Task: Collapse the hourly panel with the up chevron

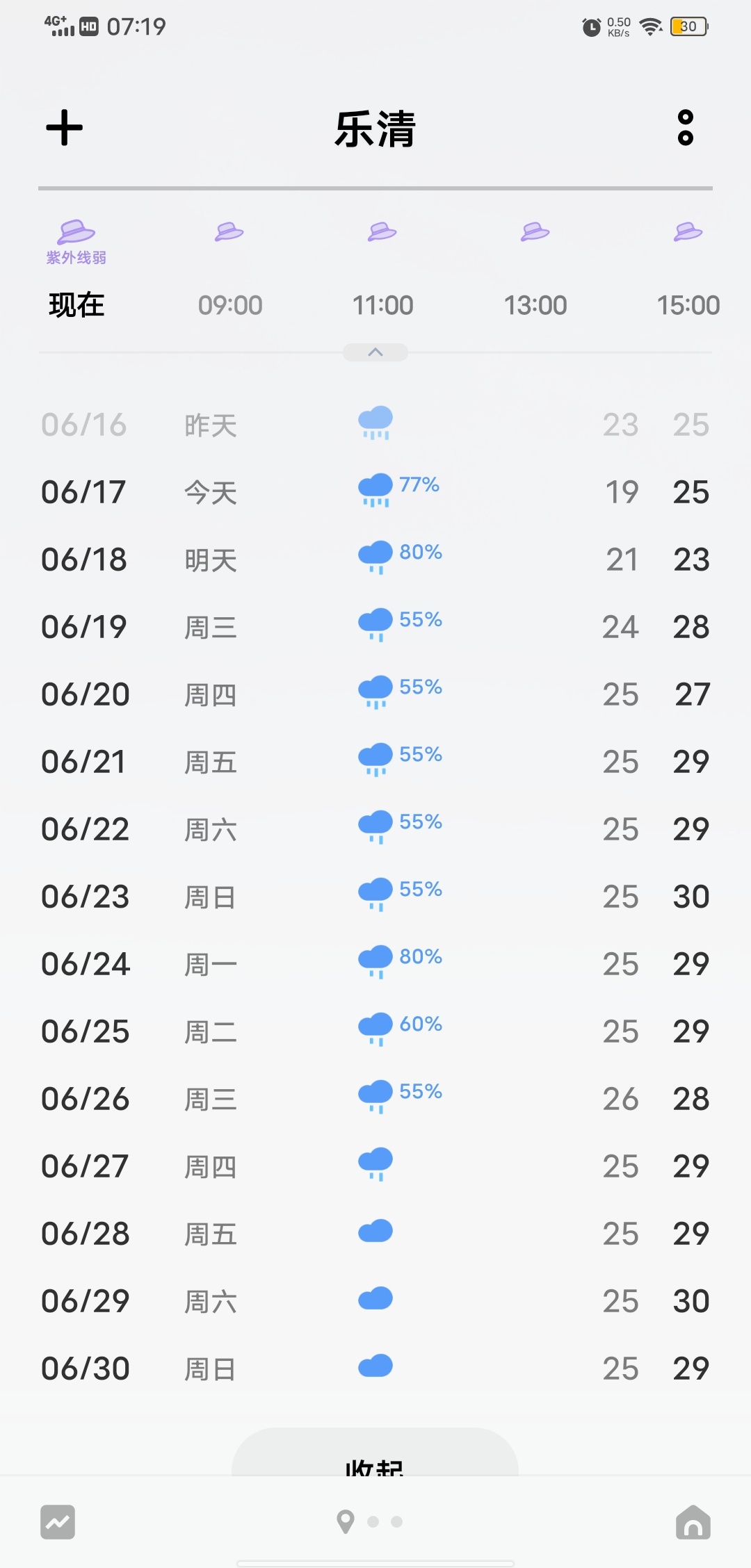Action: point(375,352)
